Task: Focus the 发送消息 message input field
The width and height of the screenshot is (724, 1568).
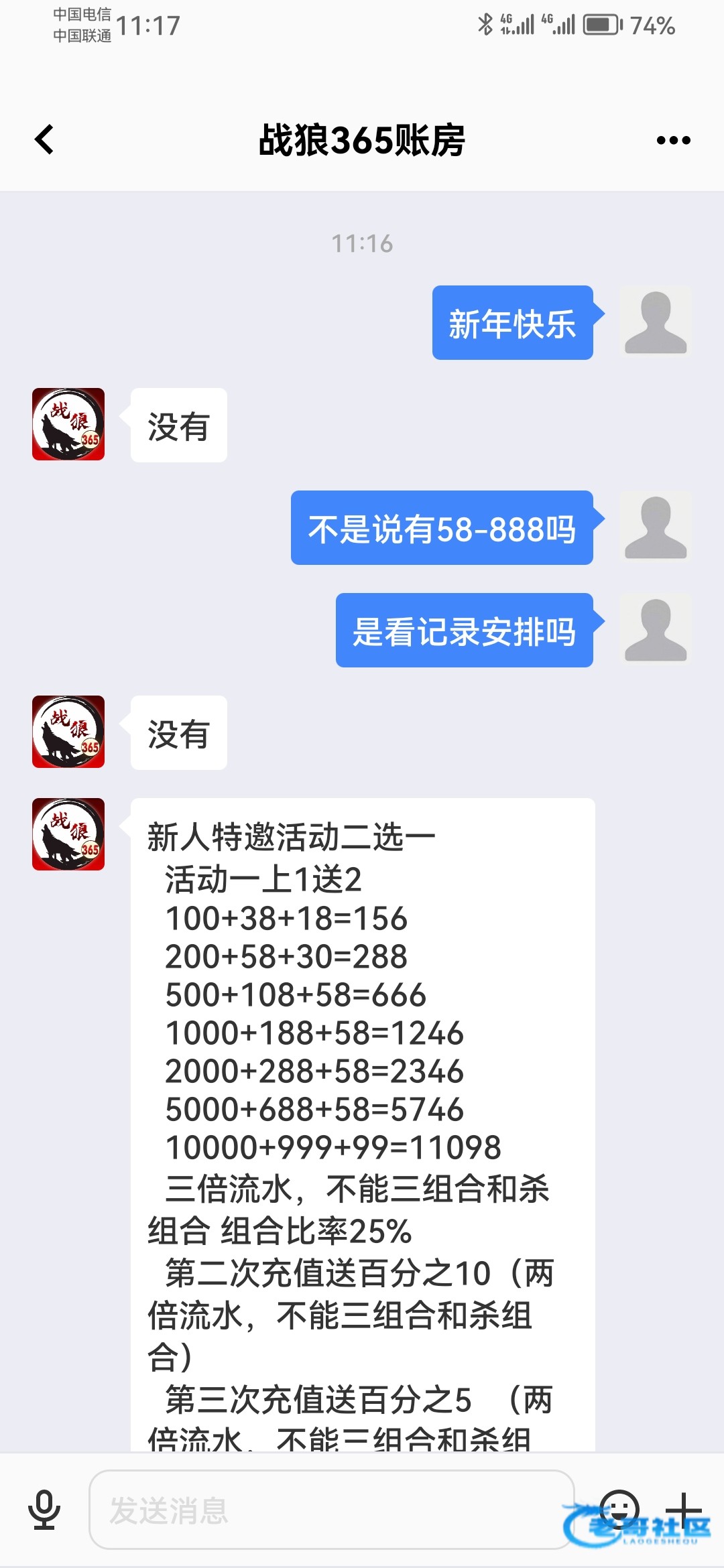Action: click(331, 1510)
